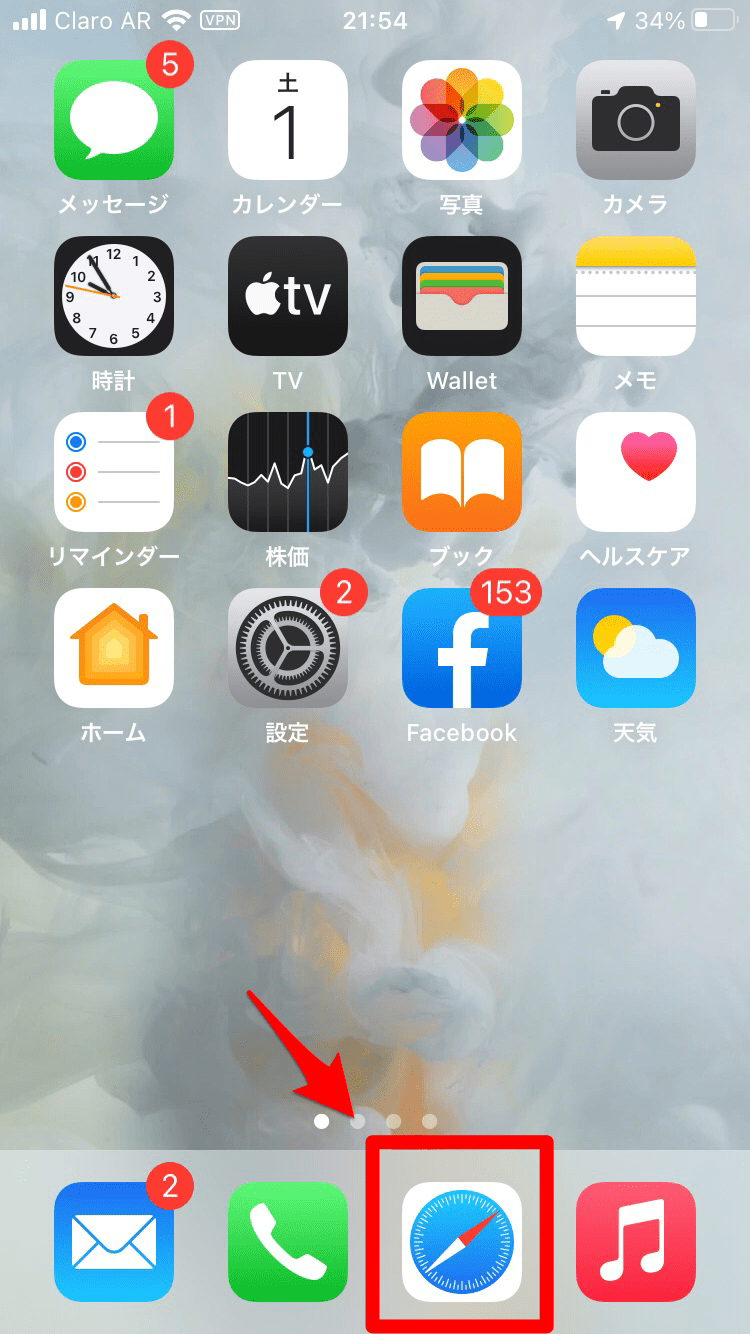Open the ブック (Books) app
This screenshot has width=750, height=1334.
(x=461, y=471)
